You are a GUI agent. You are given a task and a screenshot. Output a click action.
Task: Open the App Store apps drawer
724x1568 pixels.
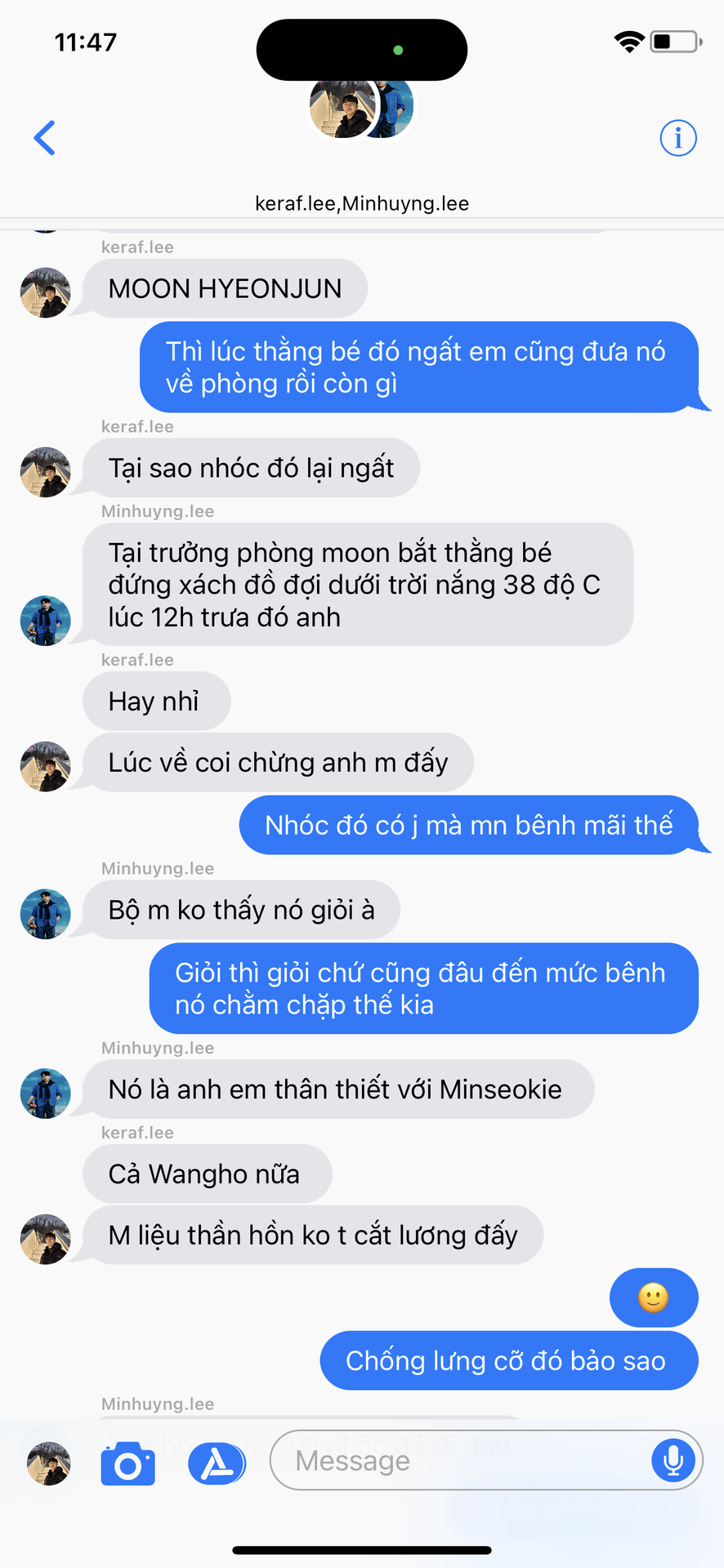(x=217, y=1463)
